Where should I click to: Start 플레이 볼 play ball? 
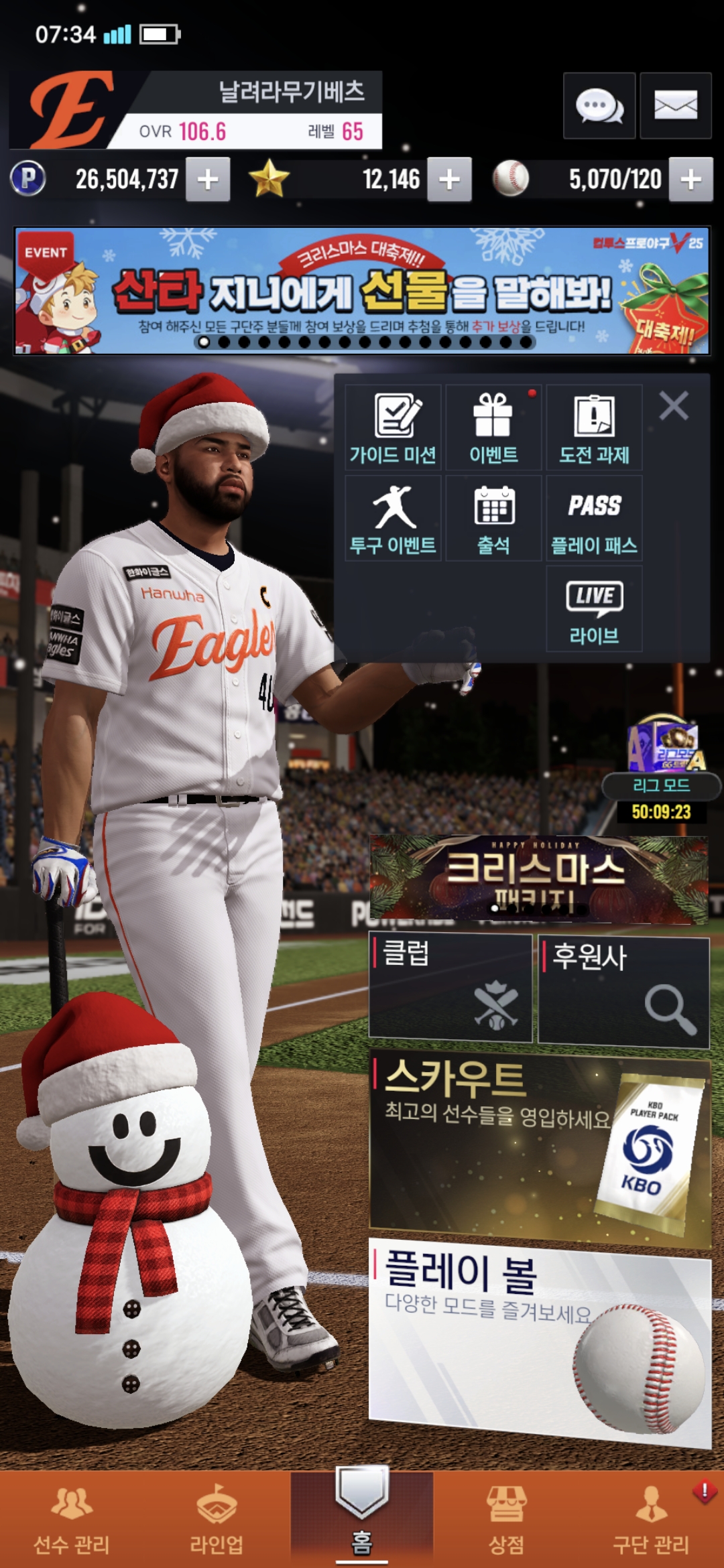coord(539,1340)
